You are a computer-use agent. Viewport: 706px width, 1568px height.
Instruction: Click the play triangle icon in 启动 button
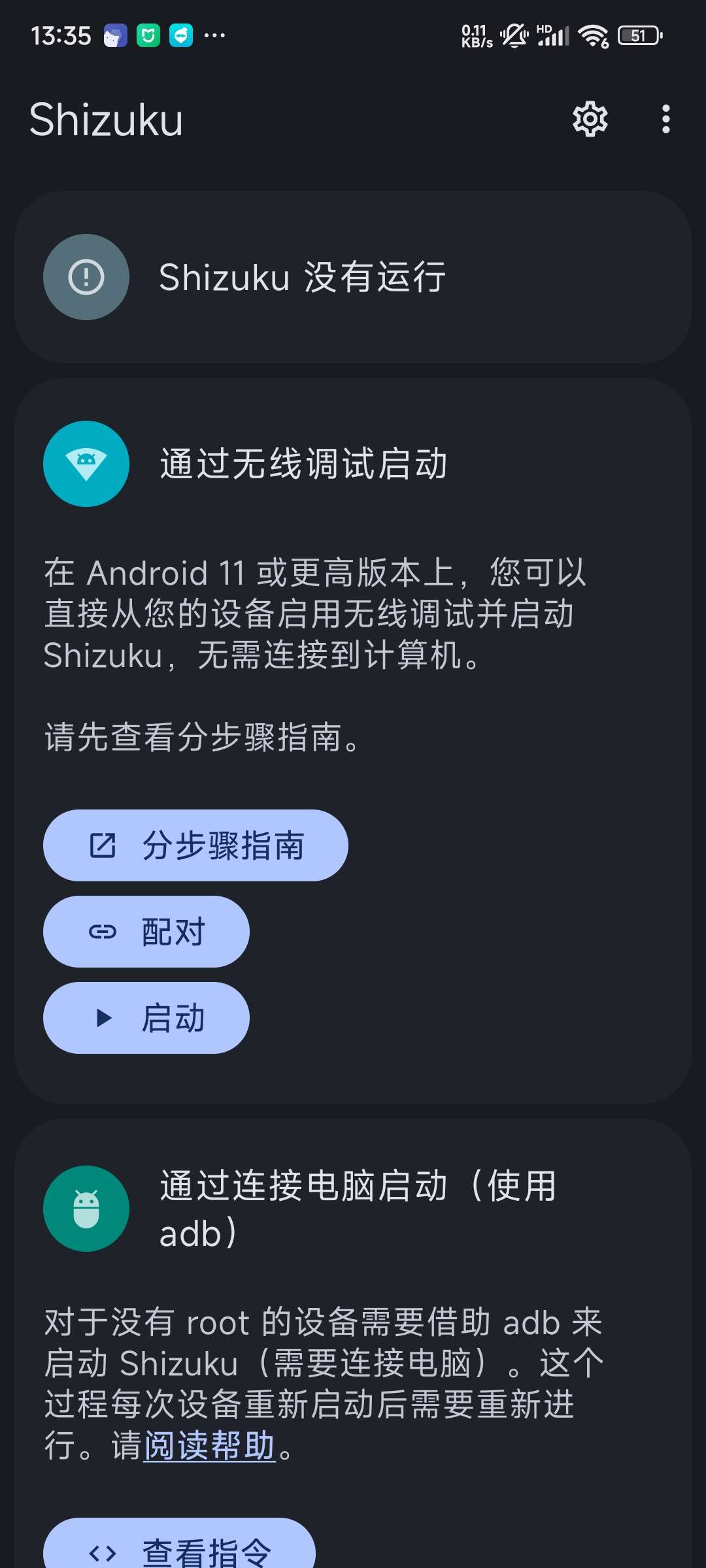coord(103,1018)
